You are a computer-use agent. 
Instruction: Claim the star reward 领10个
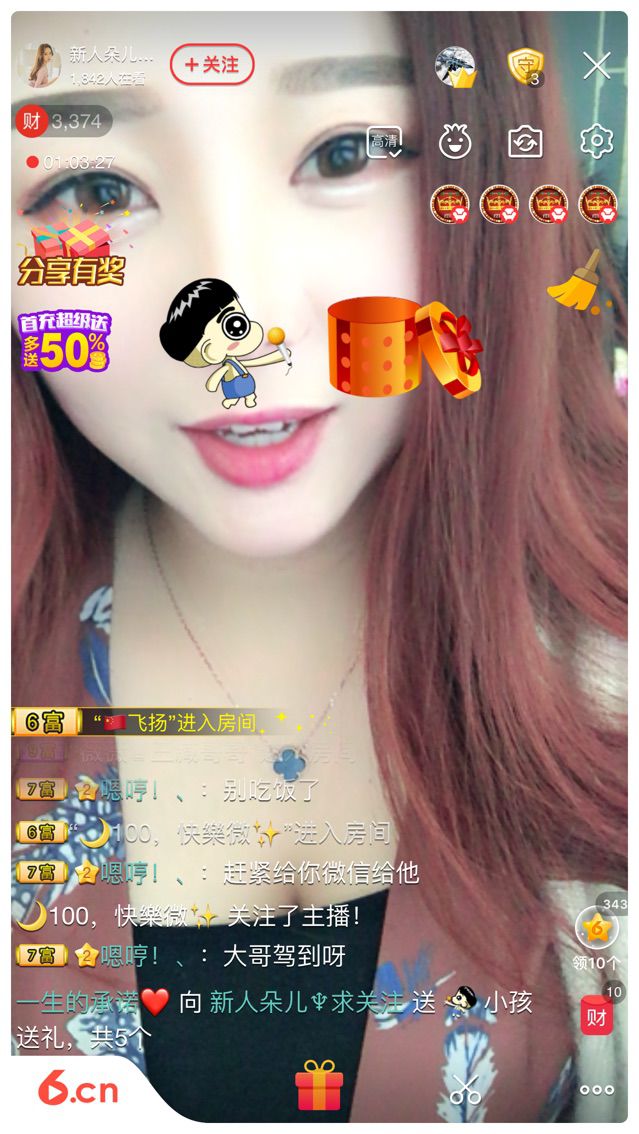coord(597,938)
